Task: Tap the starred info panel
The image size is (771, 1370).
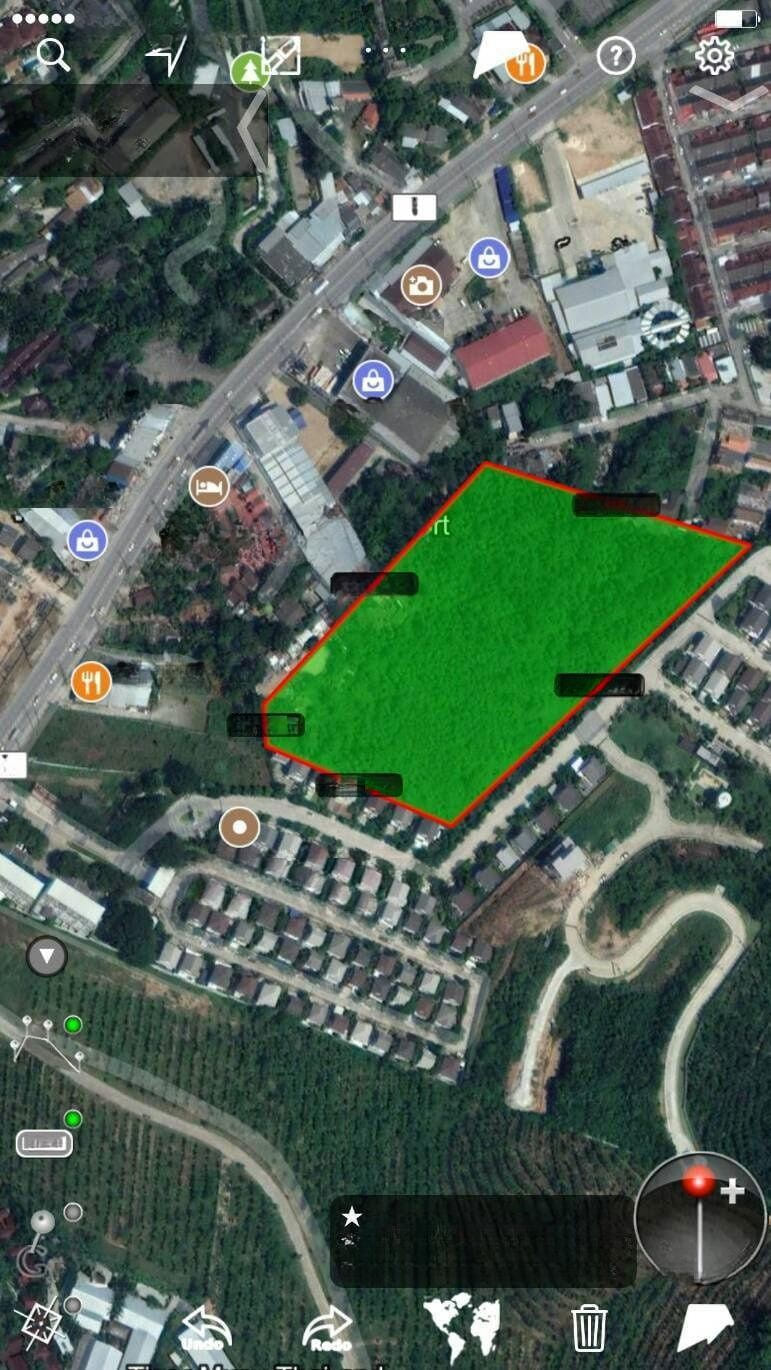Action: 483,1241
